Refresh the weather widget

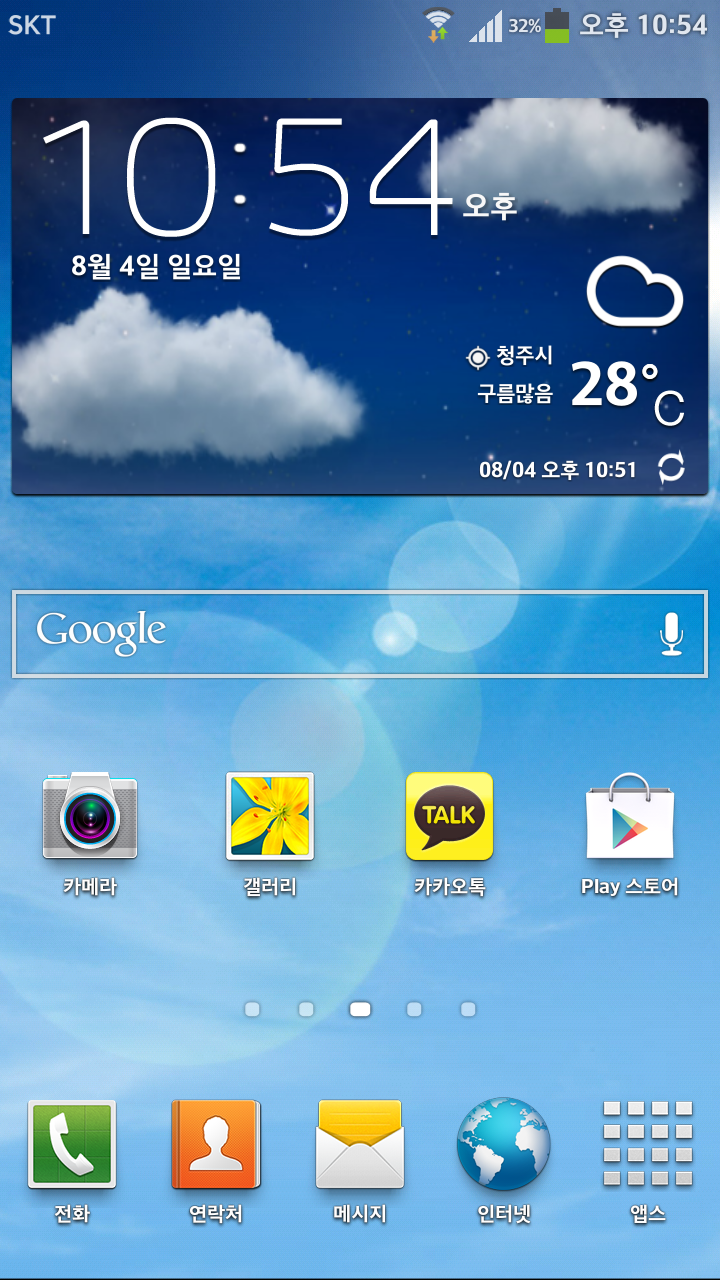671,467
